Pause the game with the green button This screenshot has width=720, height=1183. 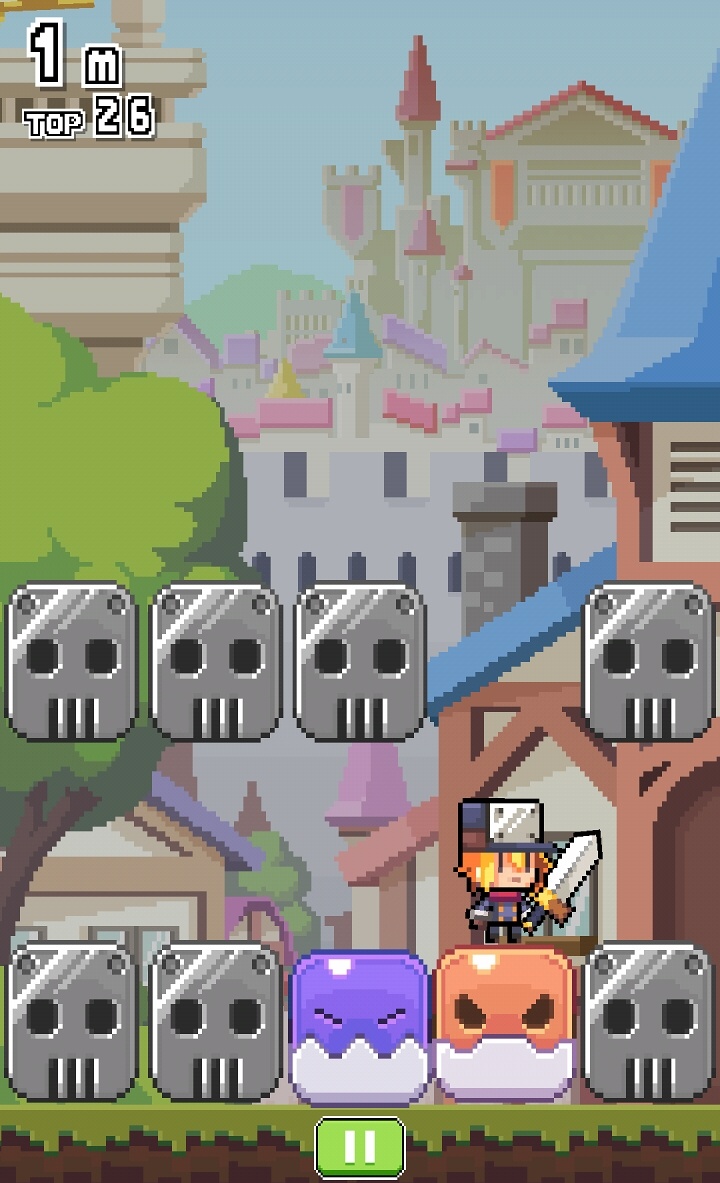[360, 1146]
